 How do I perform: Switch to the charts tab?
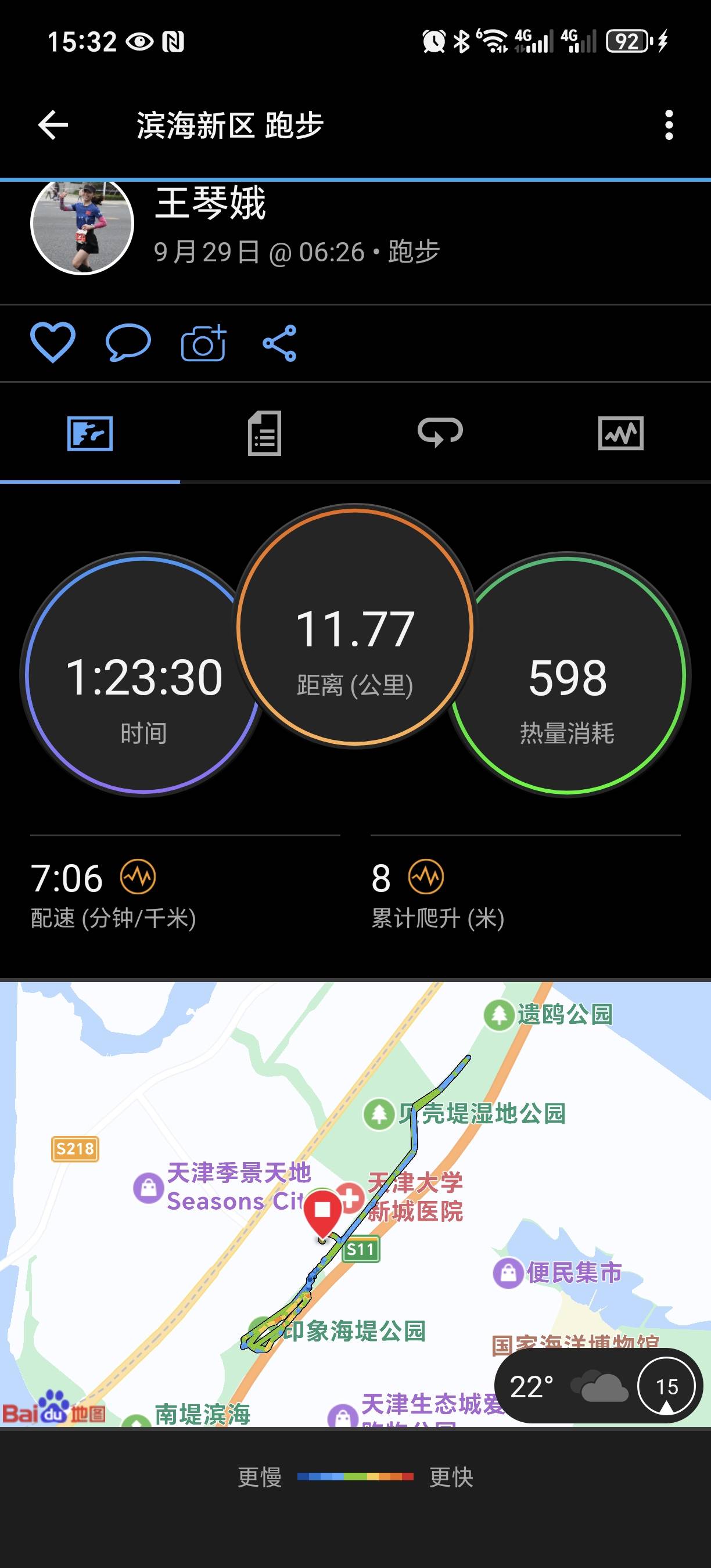[x=620, y=433]
